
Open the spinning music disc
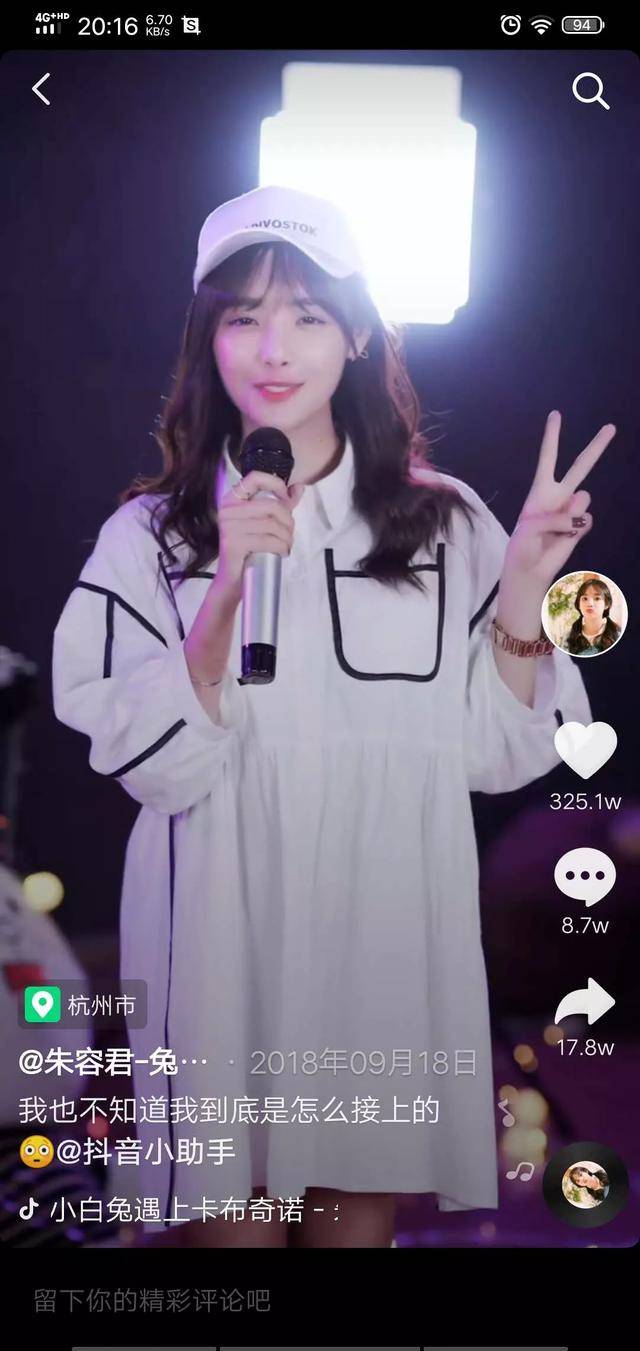(x=585, y=1185)
